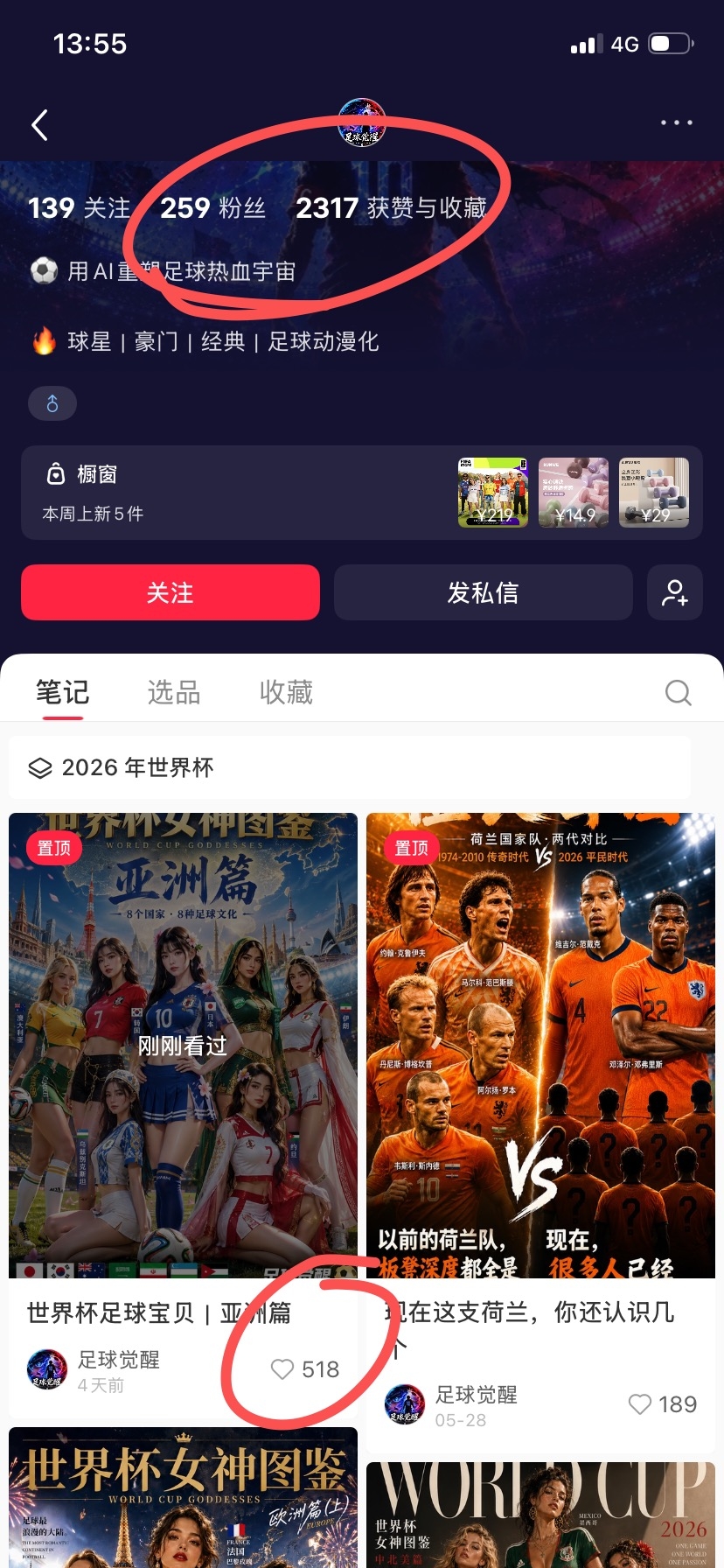Open the 荷兰国家队 两代对比 note
The width and height of the screenshot is (724, 1568).
click(x=540, y=1046)
